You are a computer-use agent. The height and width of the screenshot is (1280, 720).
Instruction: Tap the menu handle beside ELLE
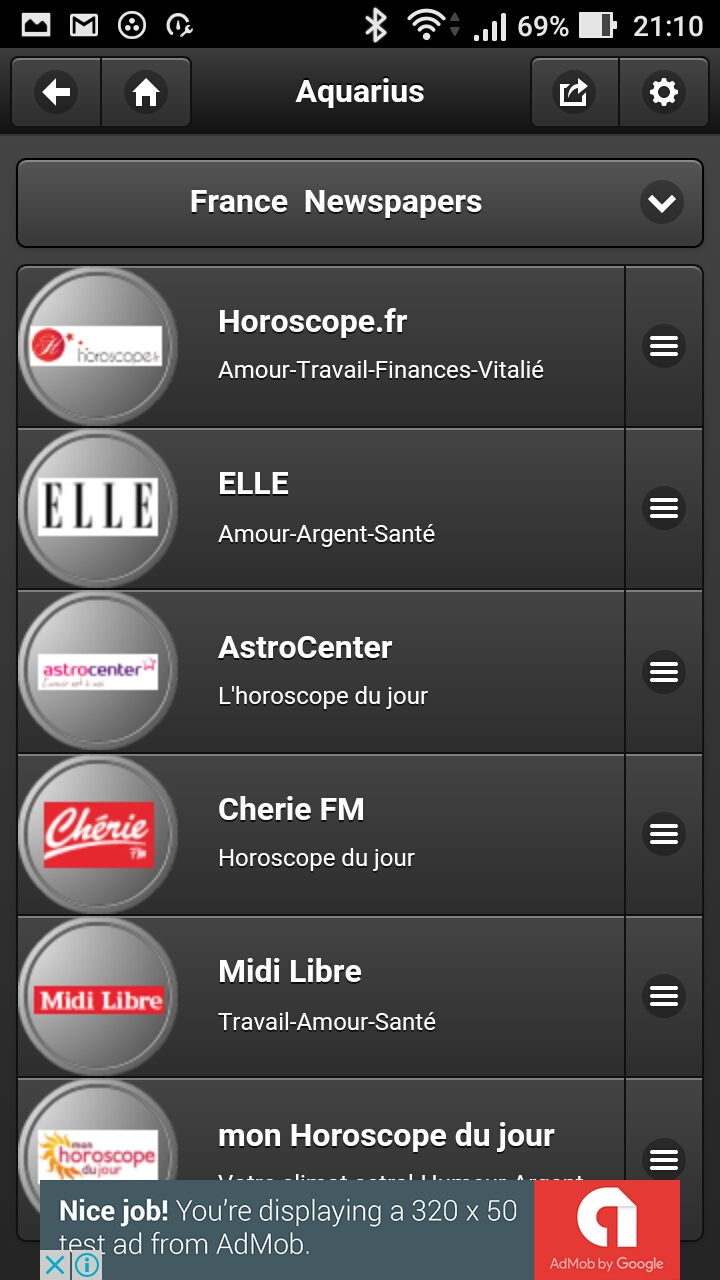tap(664, 508)
